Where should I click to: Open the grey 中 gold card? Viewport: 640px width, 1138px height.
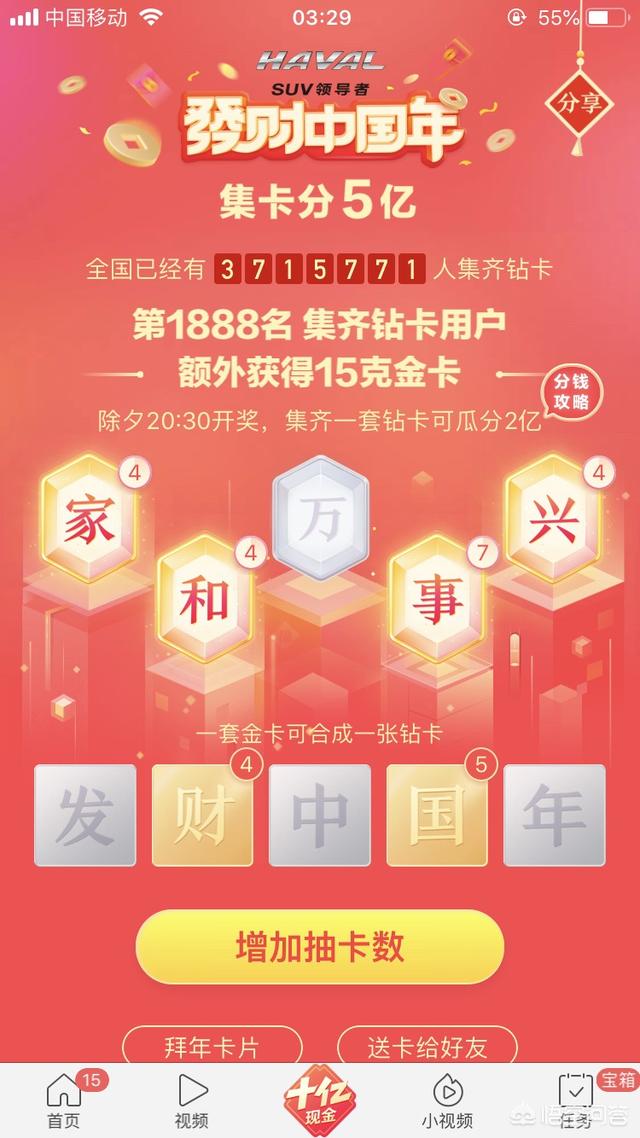(320, 815)
